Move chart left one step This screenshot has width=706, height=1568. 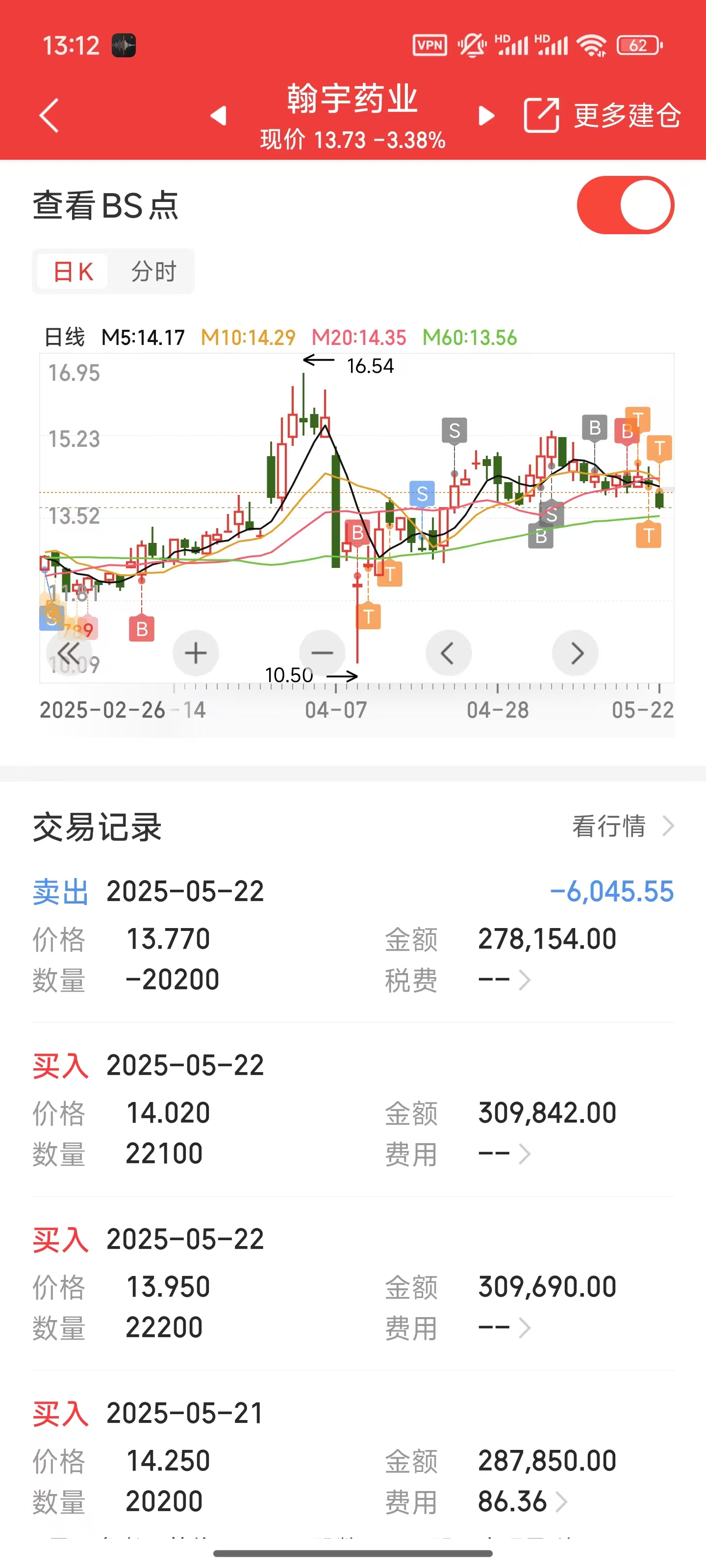click(x=448, y=653)
